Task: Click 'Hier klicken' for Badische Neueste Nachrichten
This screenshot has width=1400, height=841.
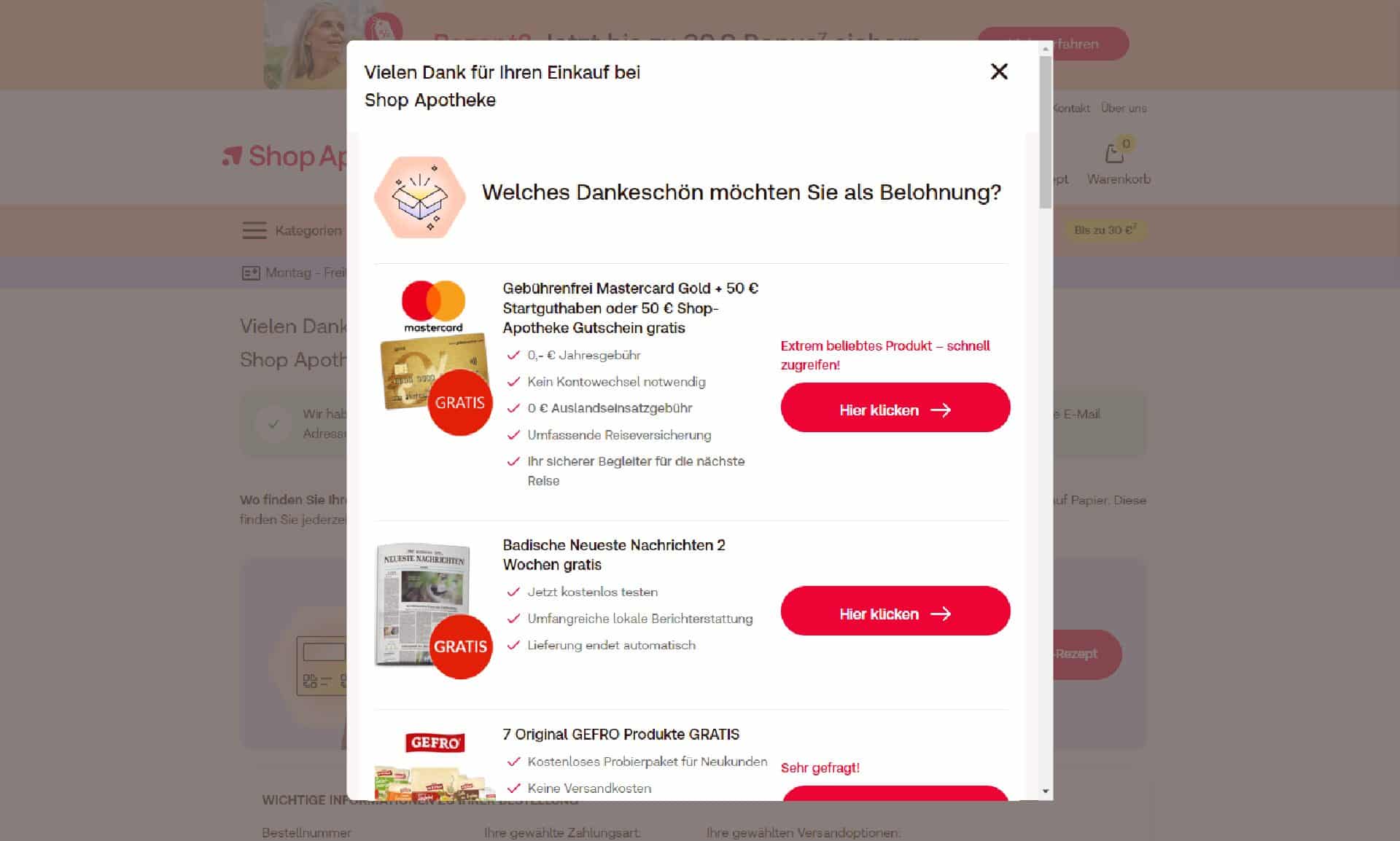Action: coord(895,612)
